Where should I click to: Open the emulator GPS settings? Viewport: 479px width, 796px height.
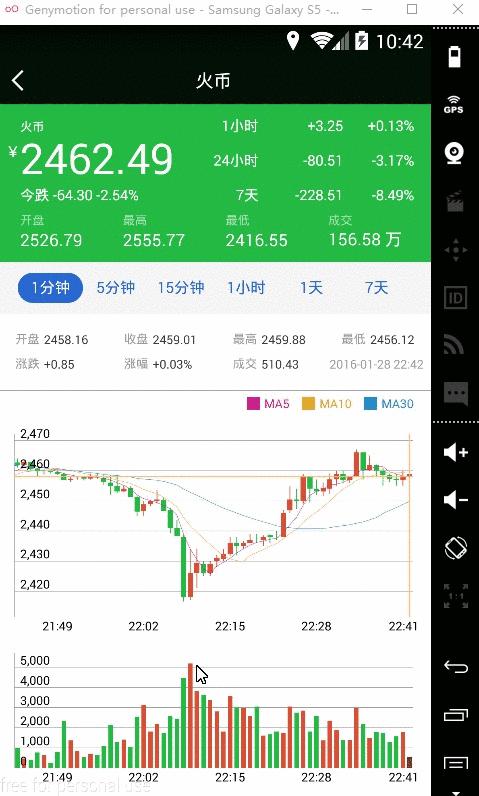point(454,104)
